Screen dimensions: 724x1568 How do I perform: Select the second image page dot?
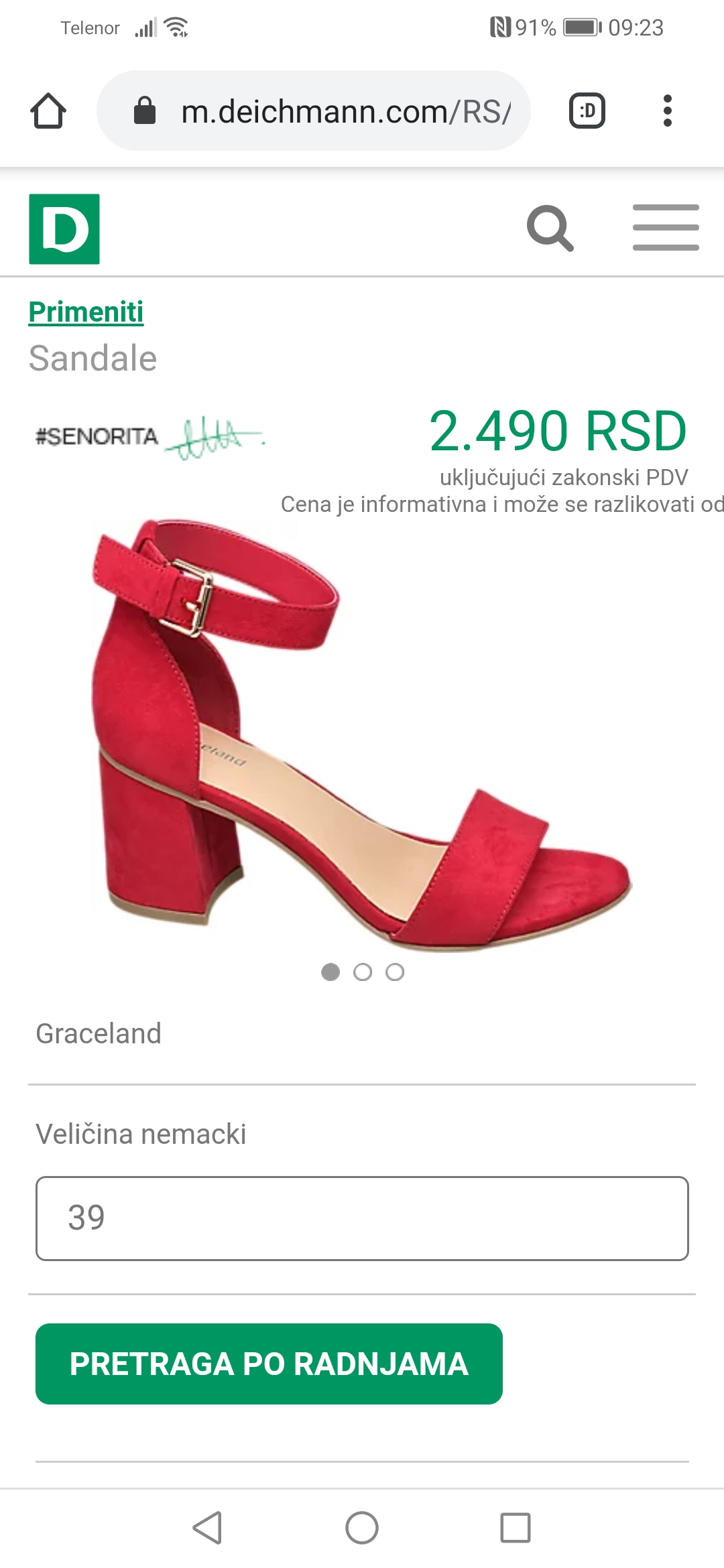click(x=363, y=972)
